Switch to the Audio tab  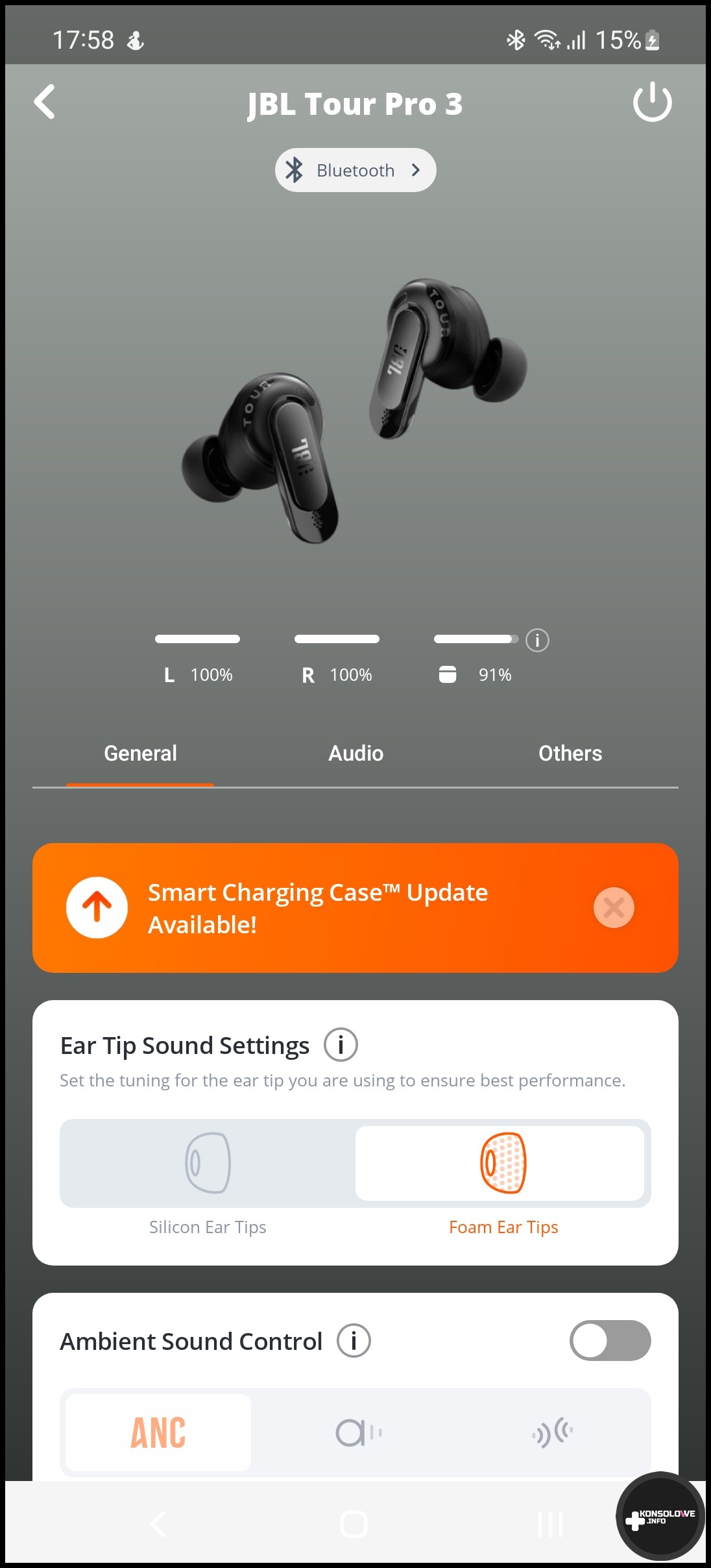(x=356, y=753)
